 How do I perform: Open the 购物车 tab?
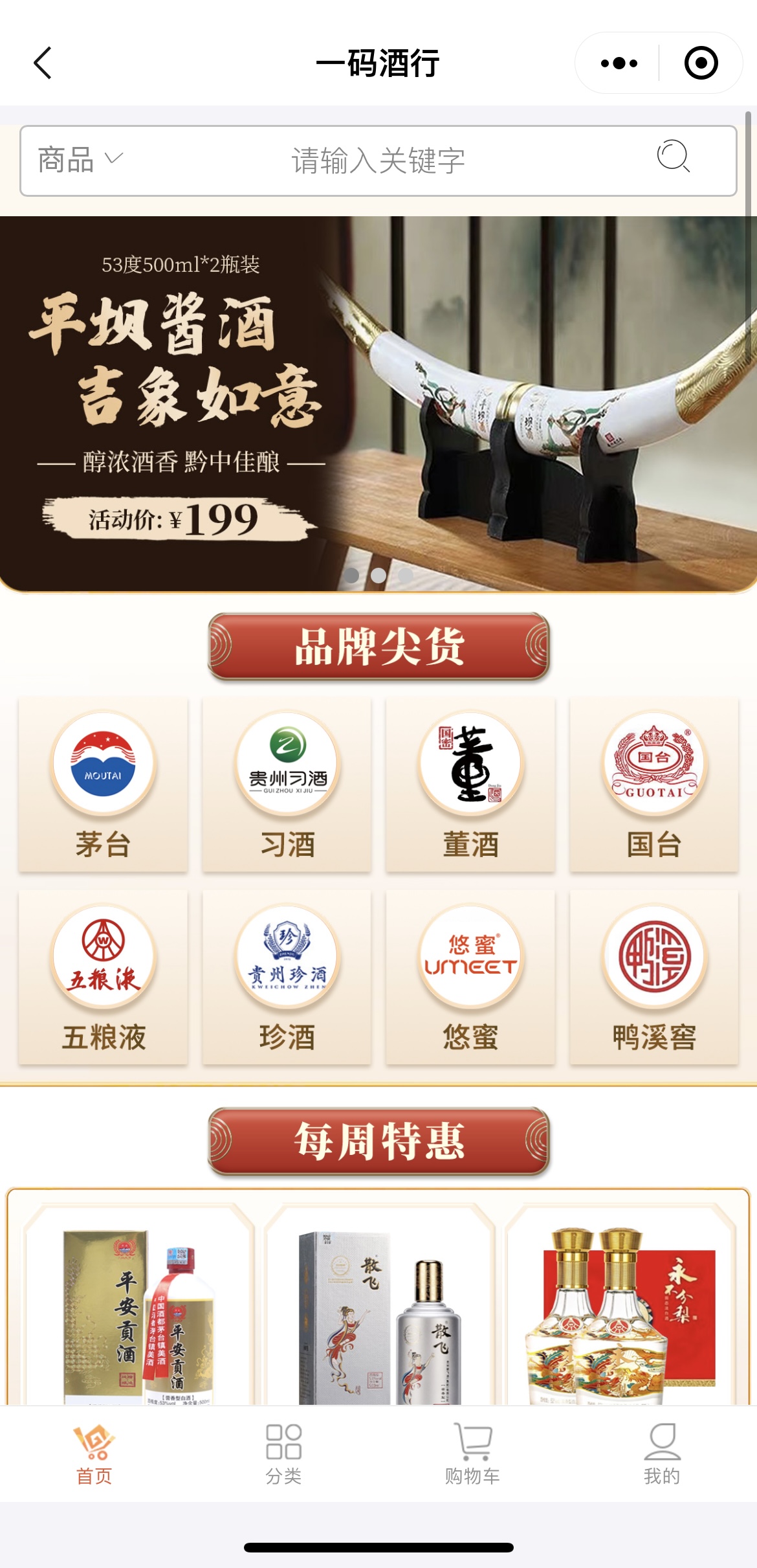472,1454
